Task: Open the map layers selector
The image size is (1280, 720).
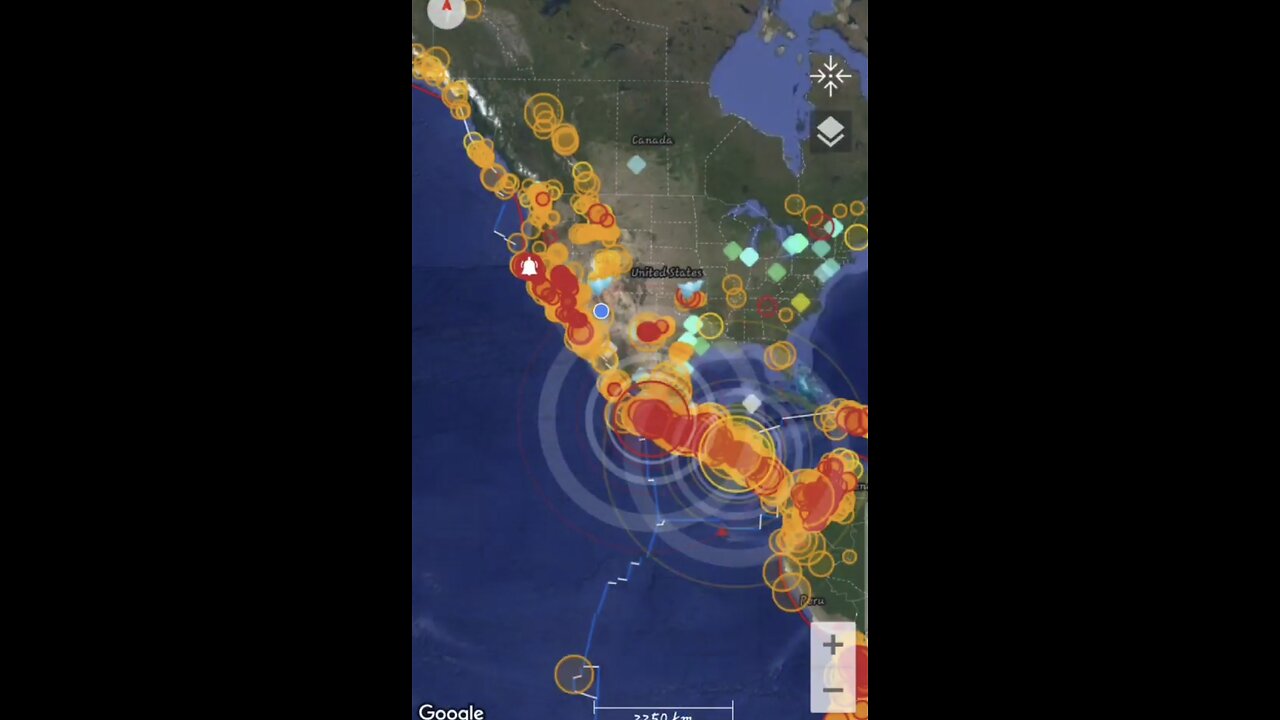Action: pyautogui.click(x=830, y=131)
